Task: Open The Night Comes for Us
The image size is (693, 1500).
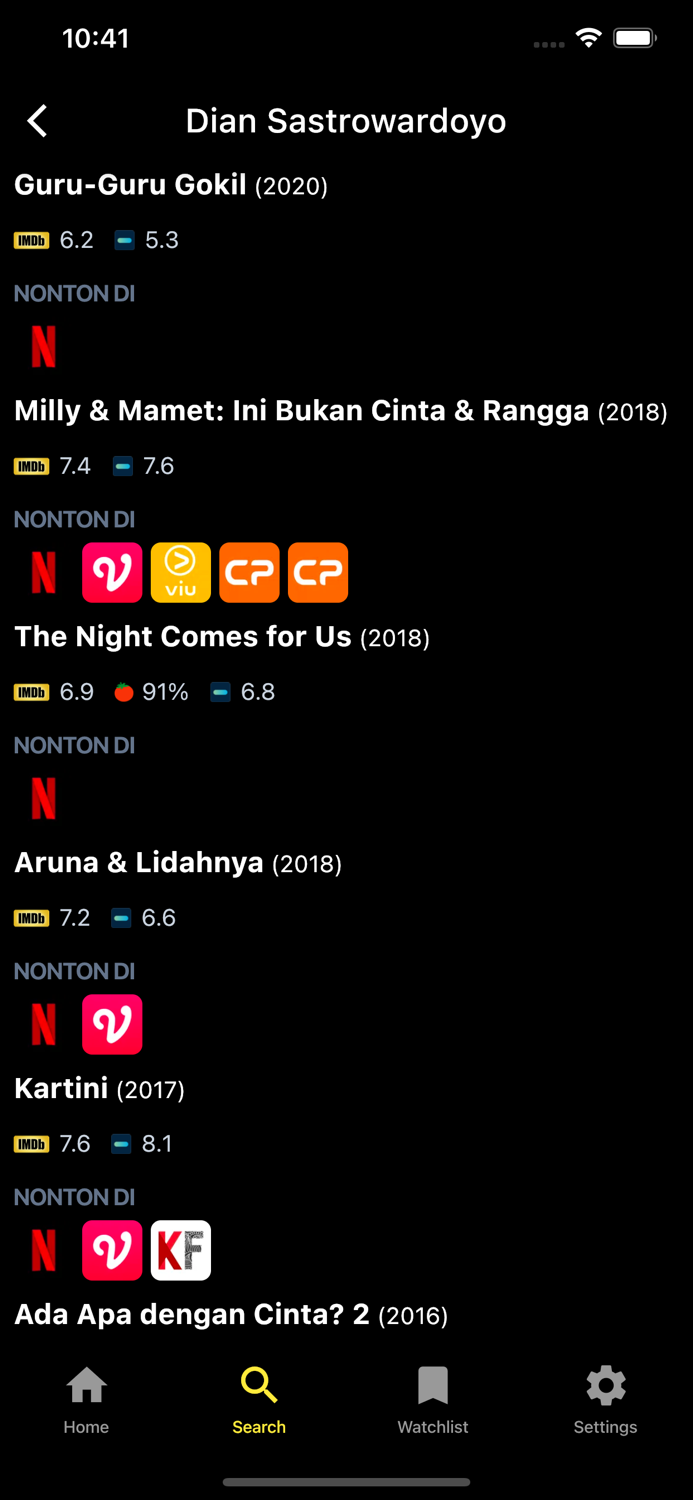Action: 222,637
